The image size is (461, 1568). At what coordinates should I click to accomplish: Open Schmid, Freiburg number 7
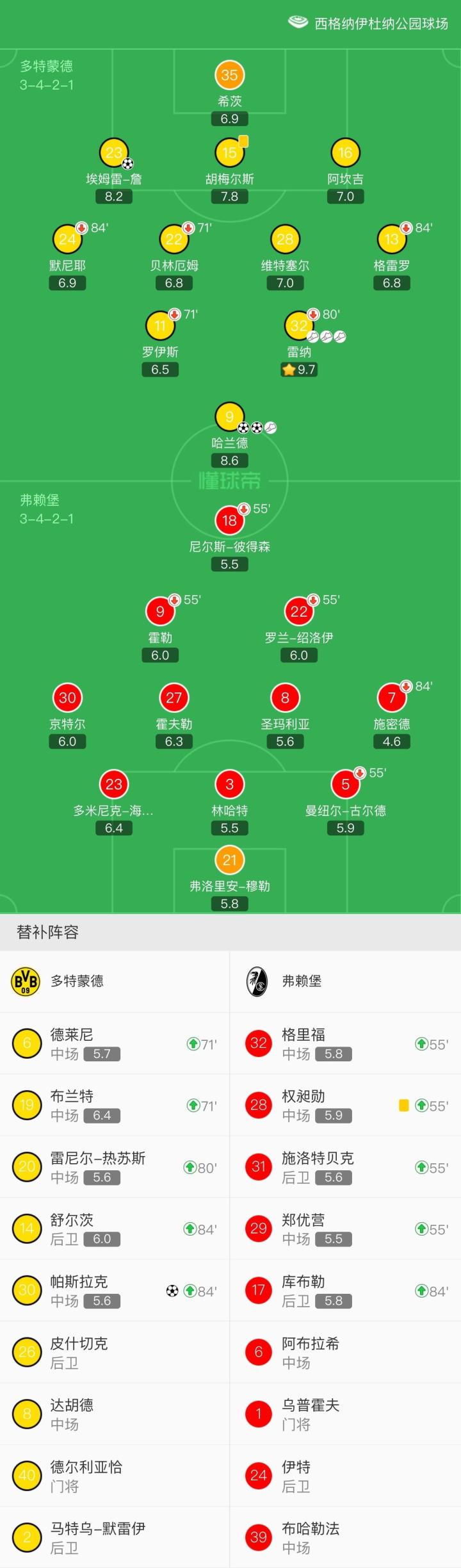click(x=391, y=698)
